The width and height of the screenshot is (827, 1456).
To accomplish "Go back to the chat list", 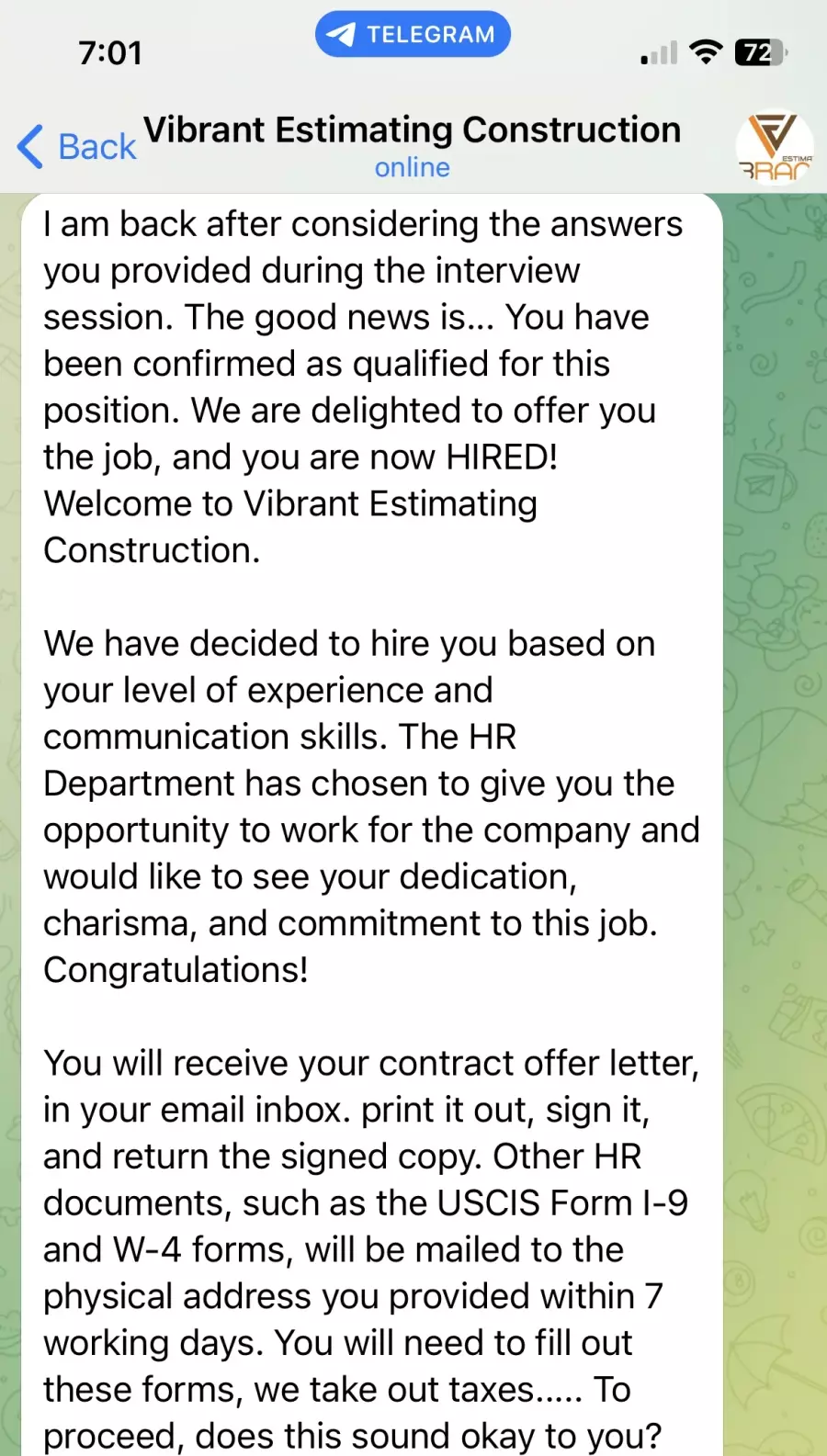I will click(x=77, y=146).
